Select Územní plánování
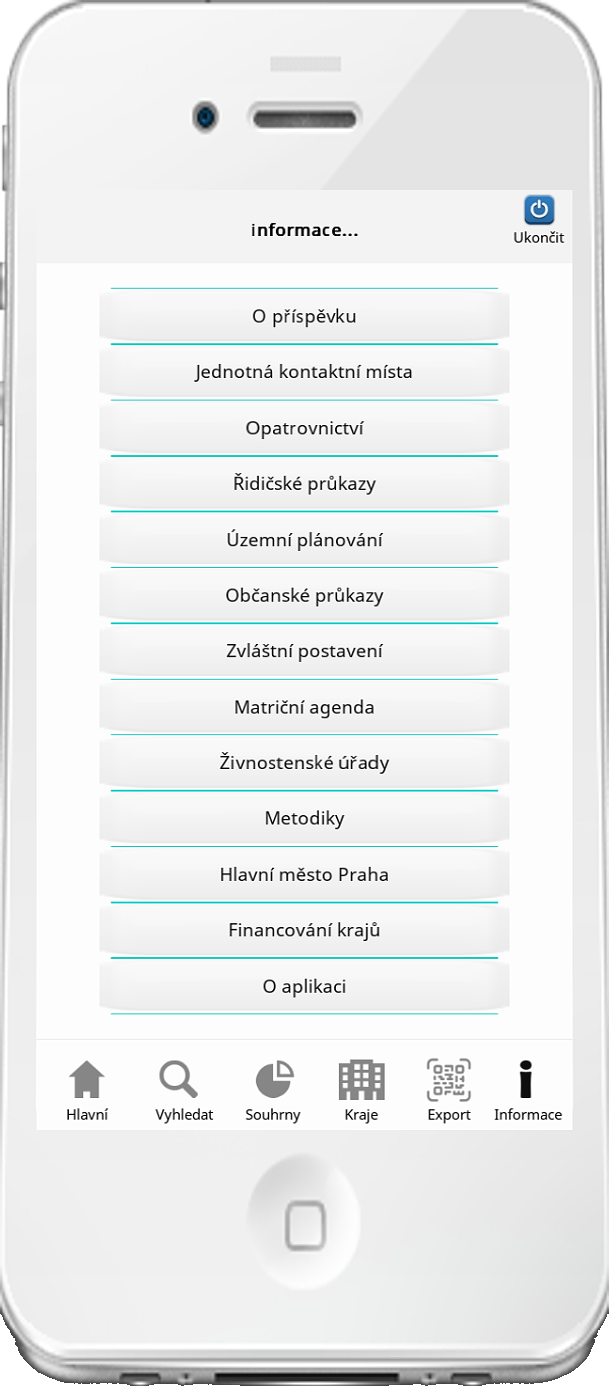609x1400 pixels. (304, 540)
